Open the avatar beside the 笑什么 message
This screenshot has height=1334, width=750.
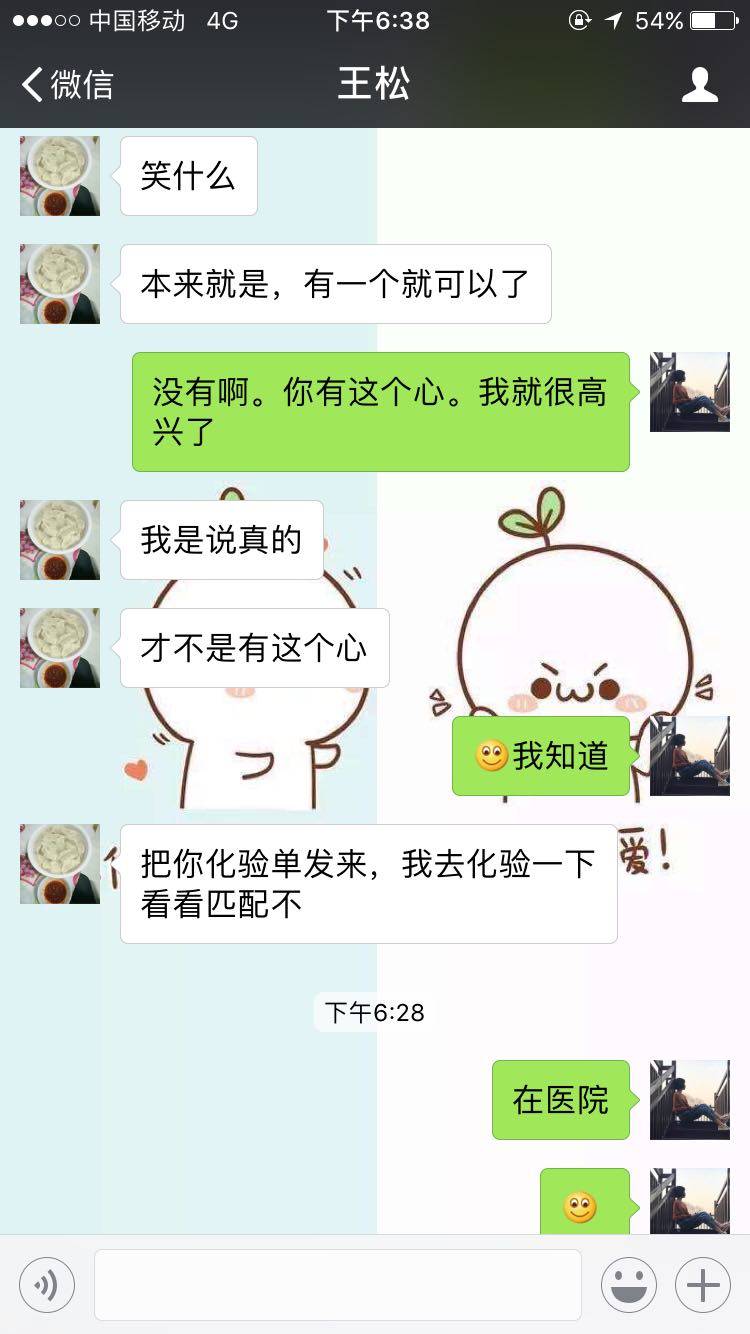(60, 176)
